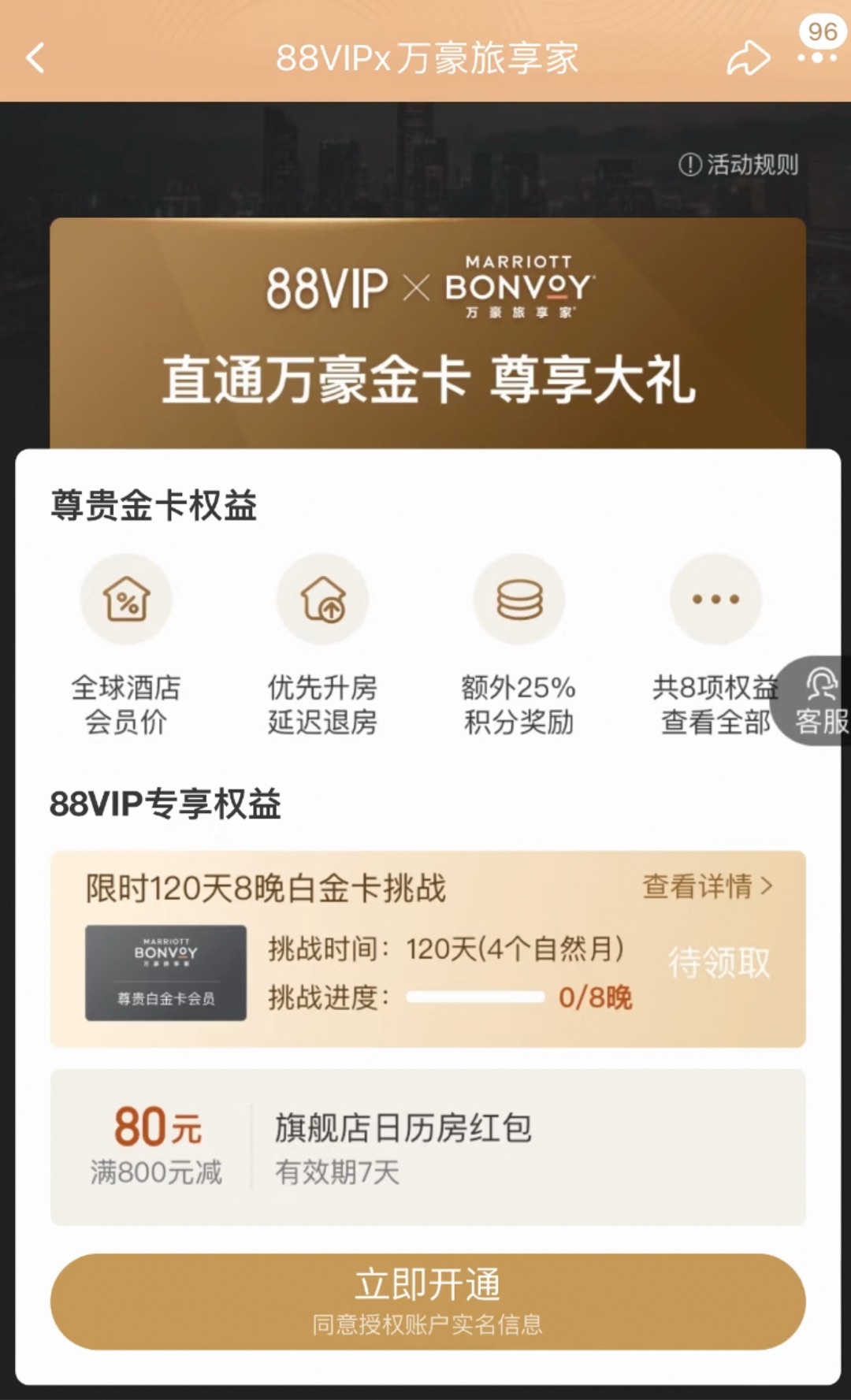This screenshot has width=851, height=1400.
Task: Tap 待领取 to claim platinum challenge
Action: pos(719,963)
